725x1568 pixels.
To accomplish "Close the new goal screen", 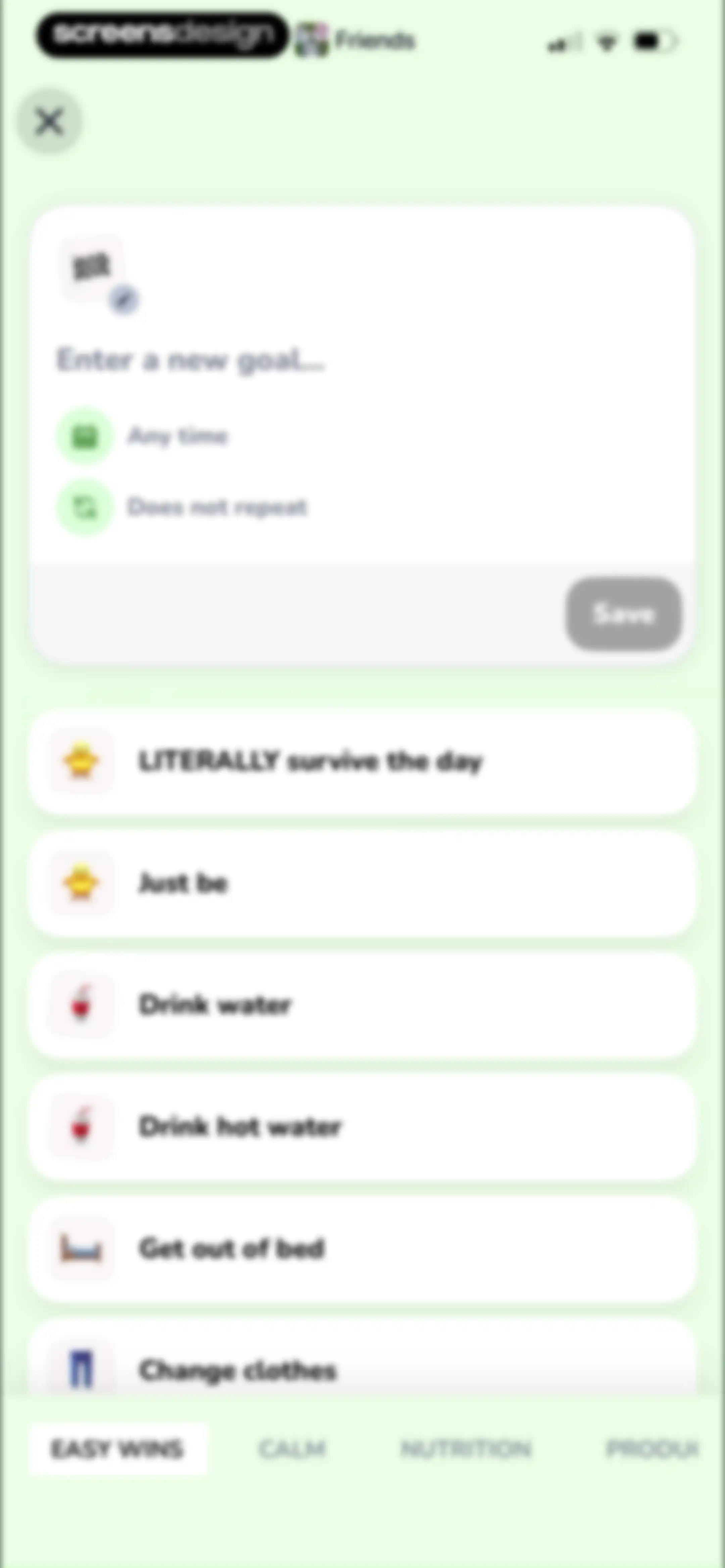I will pyautogui.click(x=49, y=121).
